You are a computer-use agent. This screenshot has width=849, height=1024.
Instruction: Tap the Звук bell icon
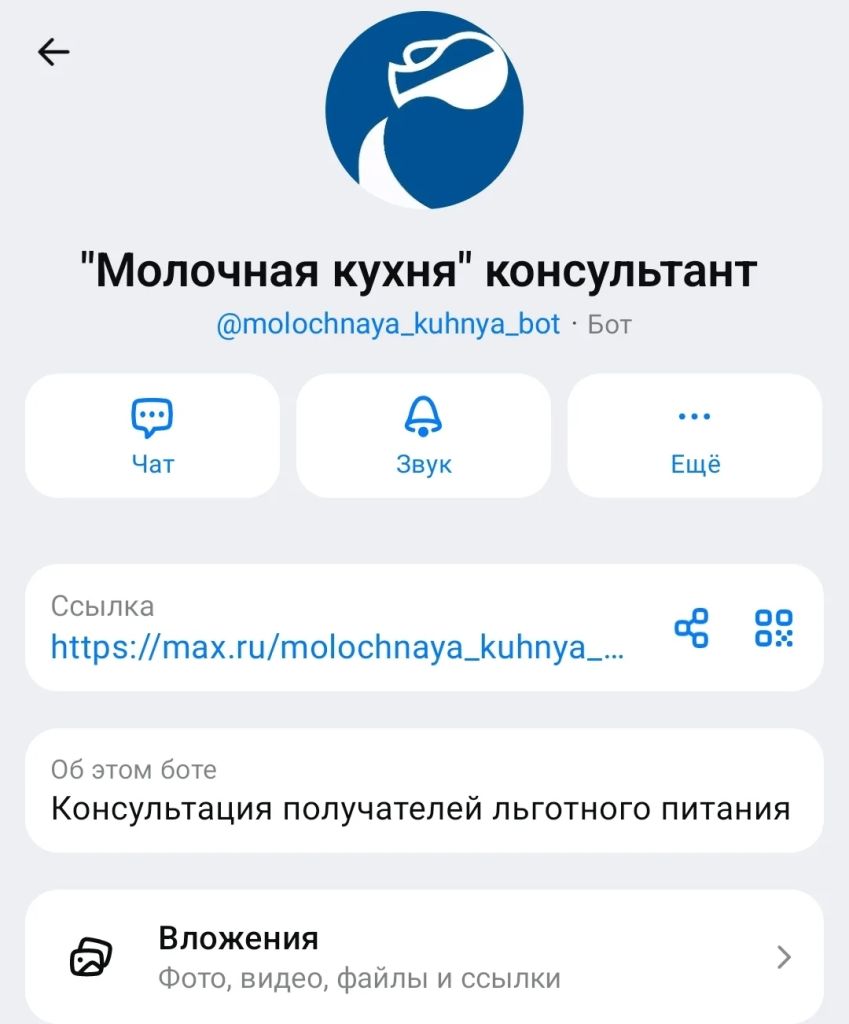(x=423, y=417)
